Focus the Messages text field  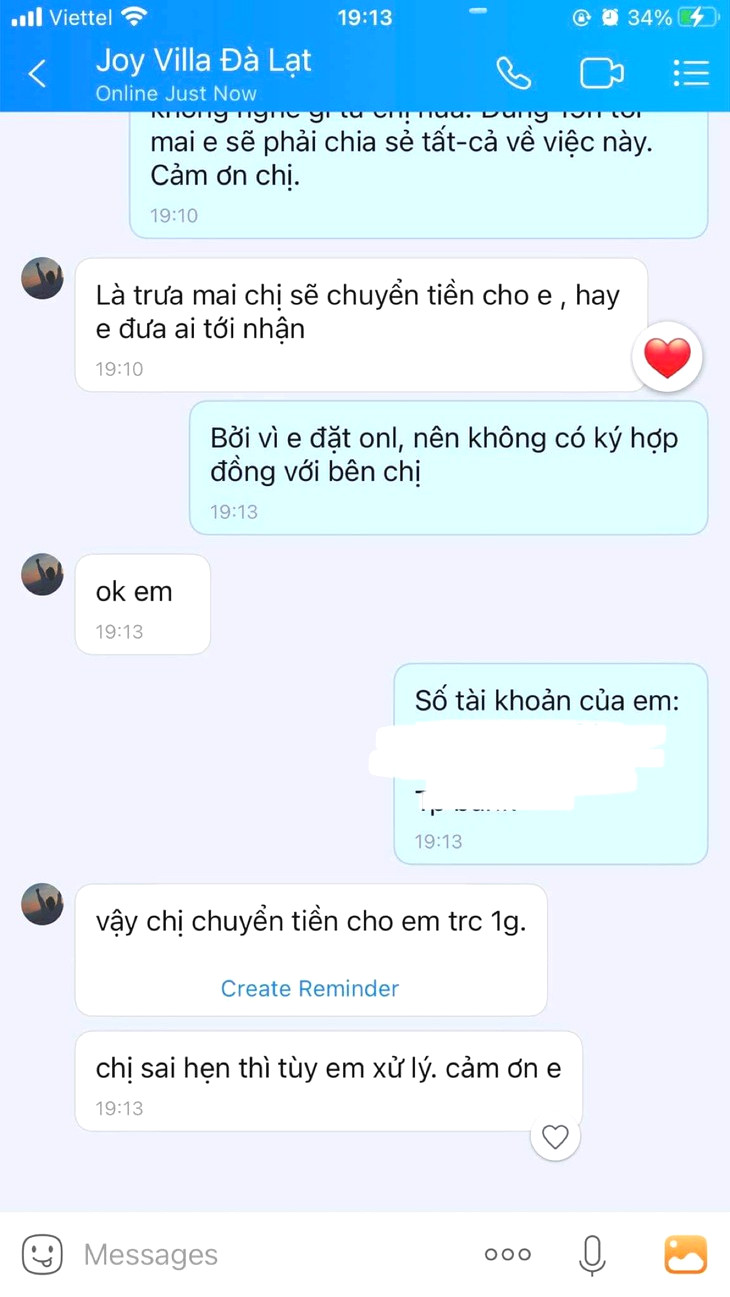coord(270,1254)
